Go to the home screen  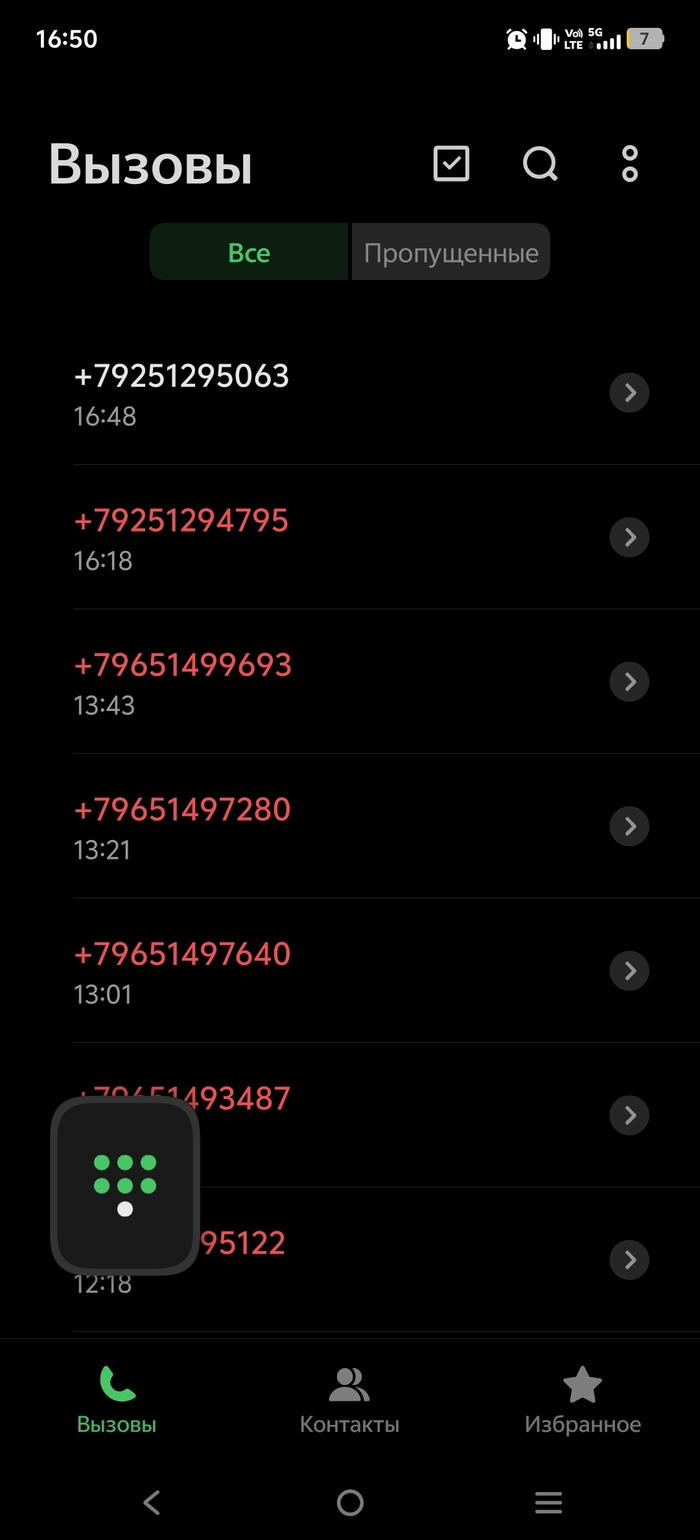pyautogui.click(x=350, y=1502)
